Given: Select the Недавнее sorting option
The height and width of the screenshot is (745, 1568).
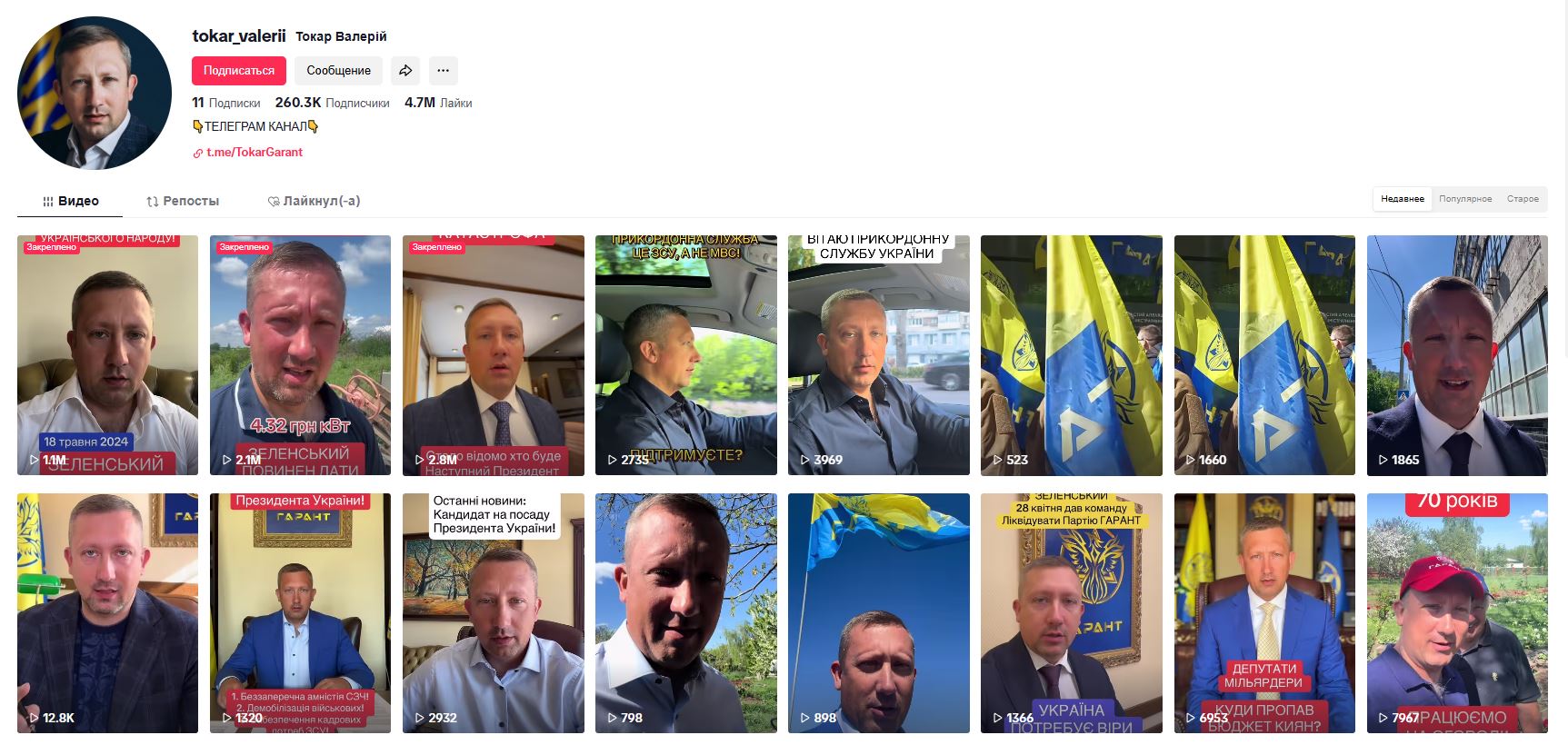Looking at the screenshot, I should pyautogui.click(x=1402, y=199).
